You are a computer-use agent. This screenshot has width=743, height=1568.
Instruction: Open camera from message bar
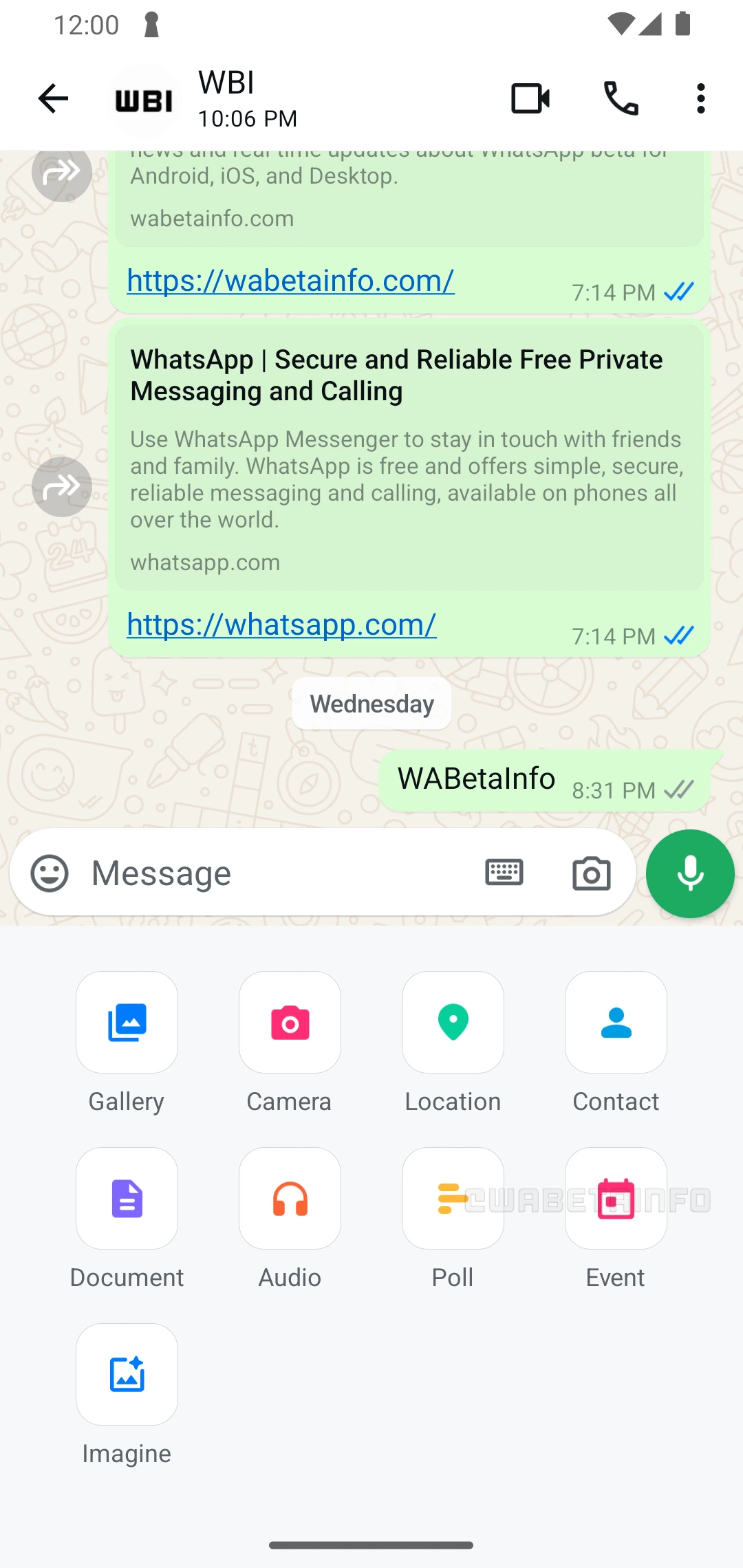tap(591, 873)
